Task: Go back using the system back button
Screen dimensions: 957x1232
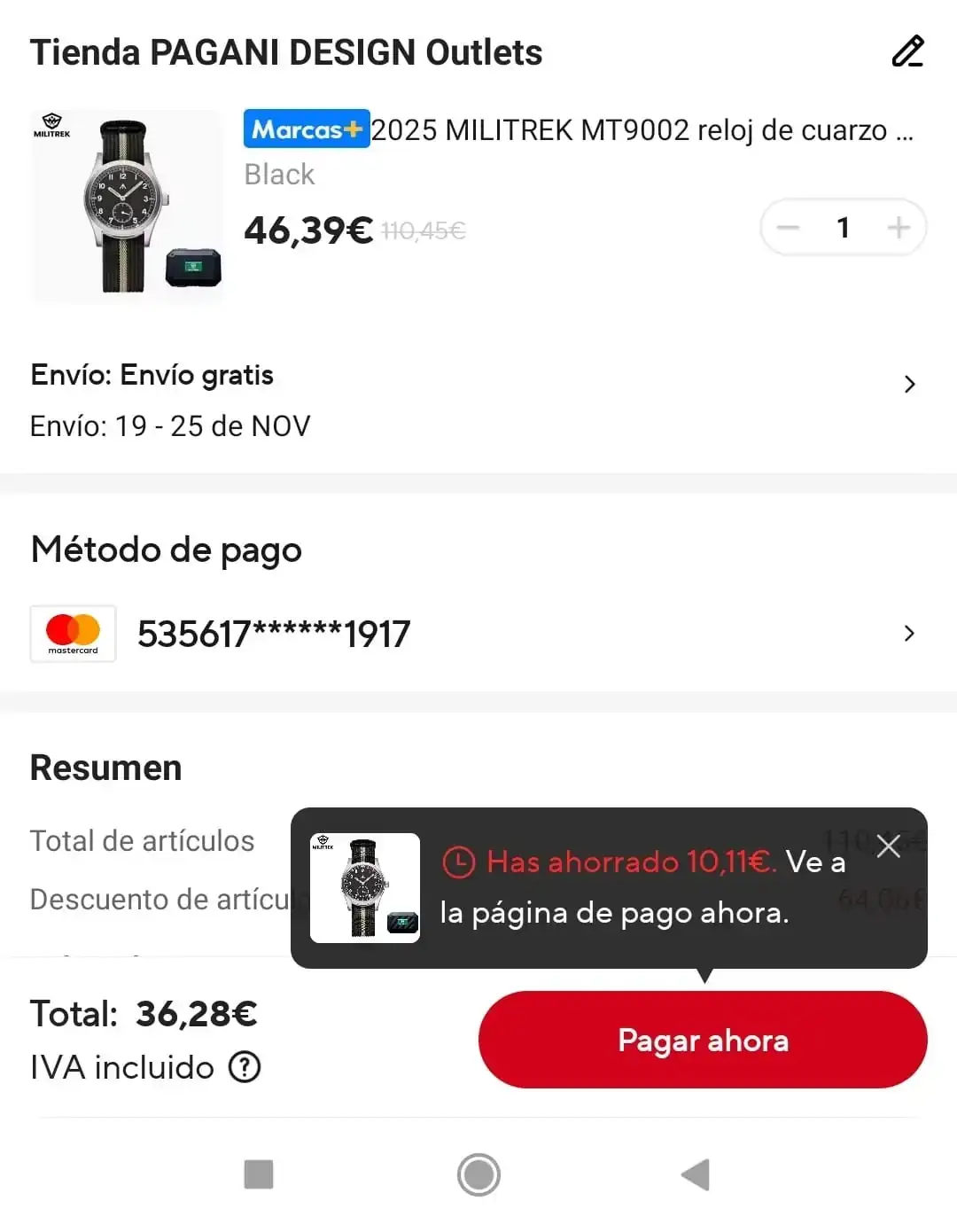Action: (696, 1175)
